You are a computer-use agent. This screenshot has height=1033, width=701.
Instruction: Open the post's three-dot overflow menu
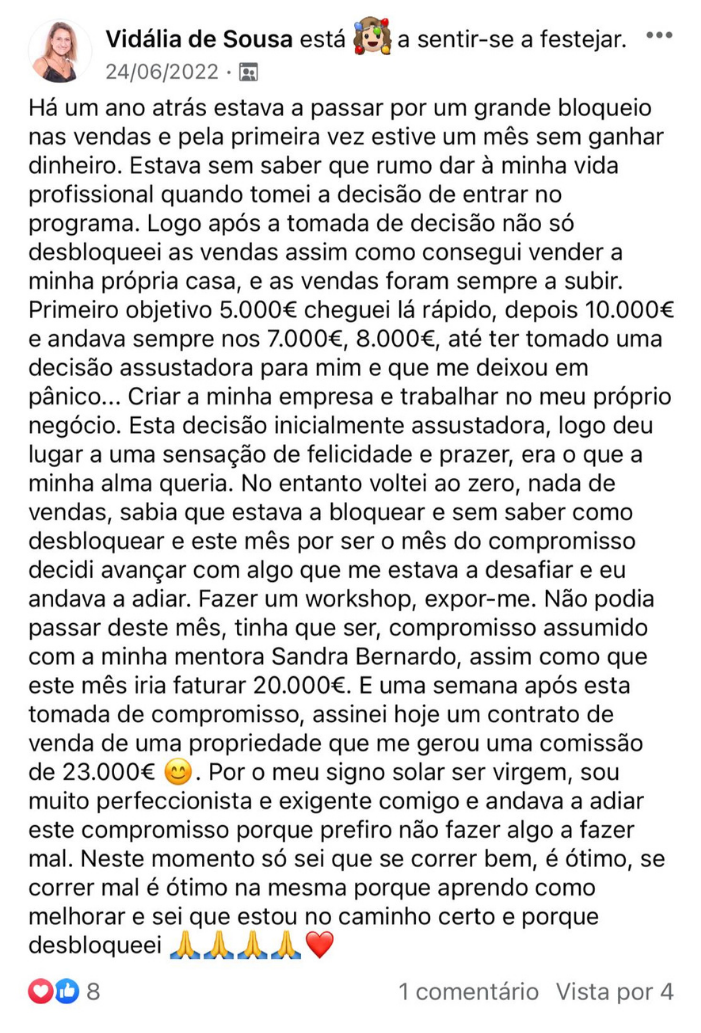click(660, 36)
